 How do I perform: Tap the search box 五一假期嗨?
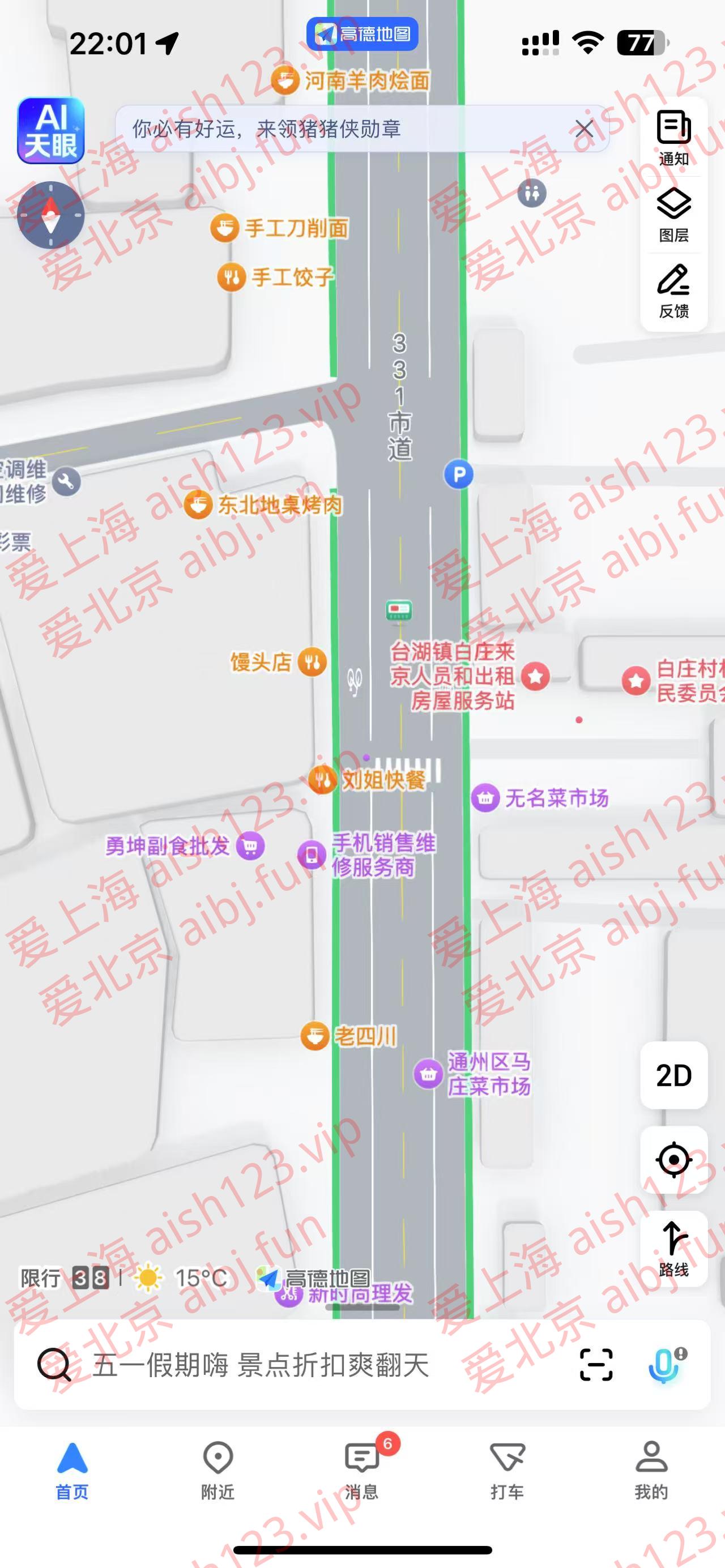point(262,1364)
